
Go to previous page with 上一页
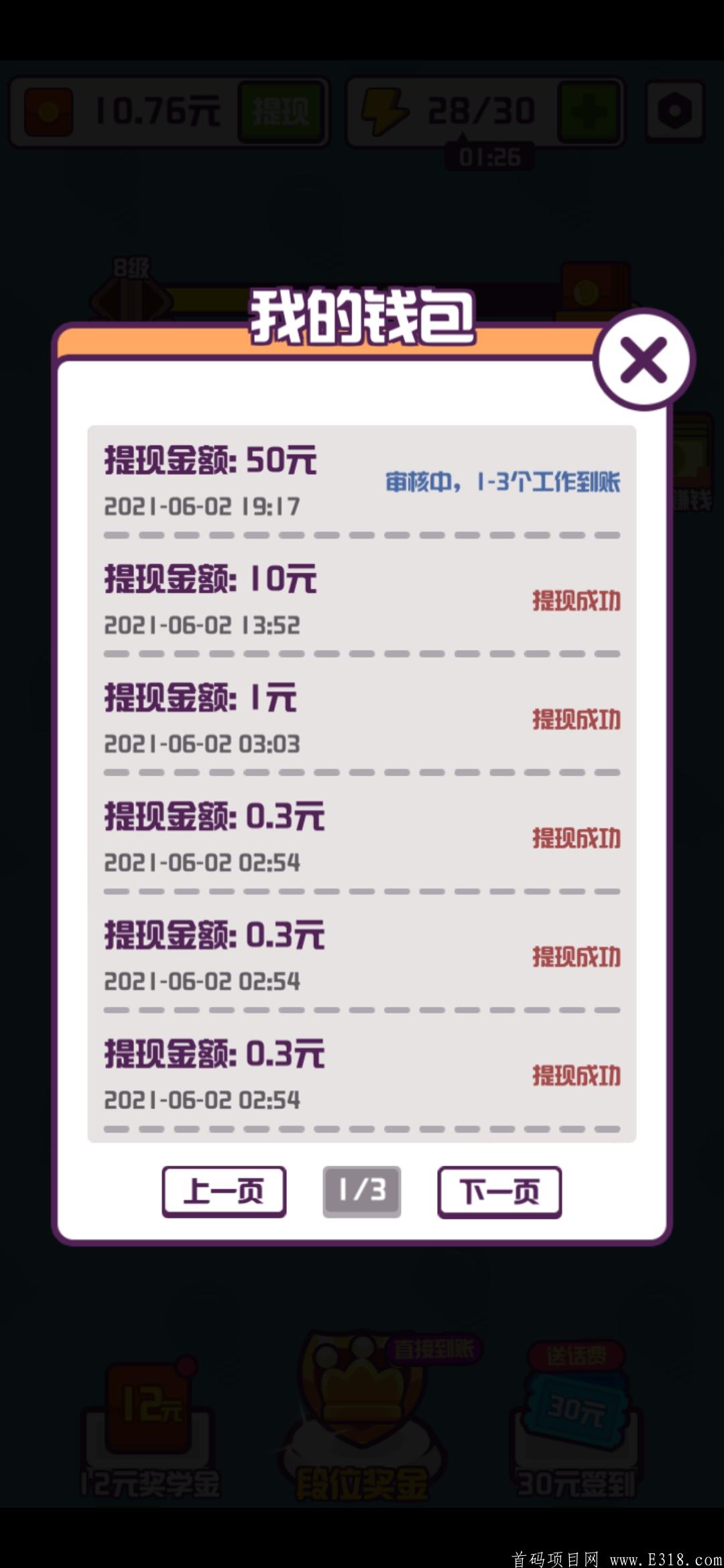click(224, 1191)
